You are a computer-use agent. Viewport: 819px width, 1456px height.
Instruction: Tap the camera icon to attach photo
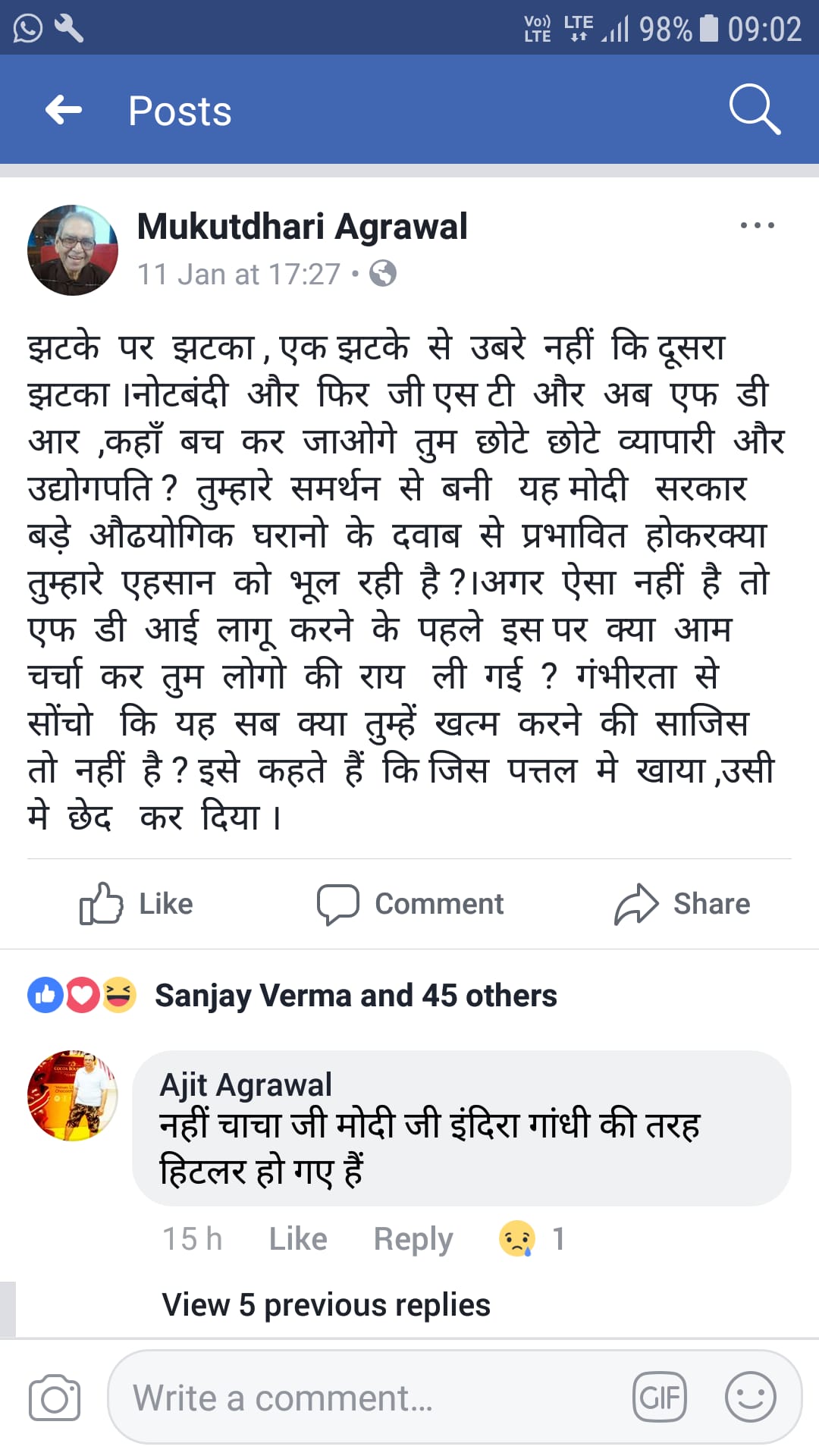[x=55, y=1398]
